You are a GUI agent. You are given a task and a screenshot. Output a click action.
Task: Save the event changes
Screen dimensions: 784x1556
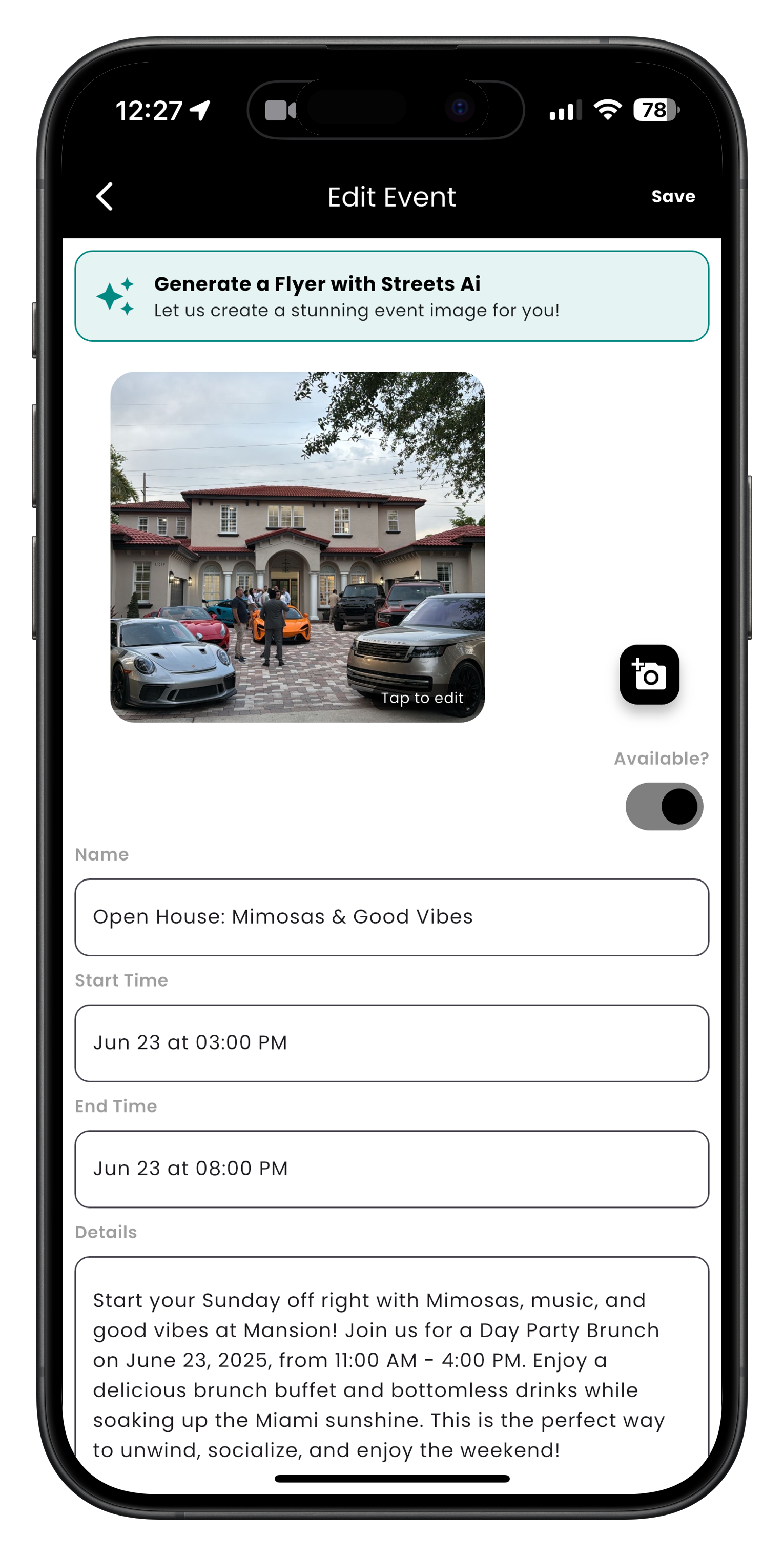pos(673,197)
